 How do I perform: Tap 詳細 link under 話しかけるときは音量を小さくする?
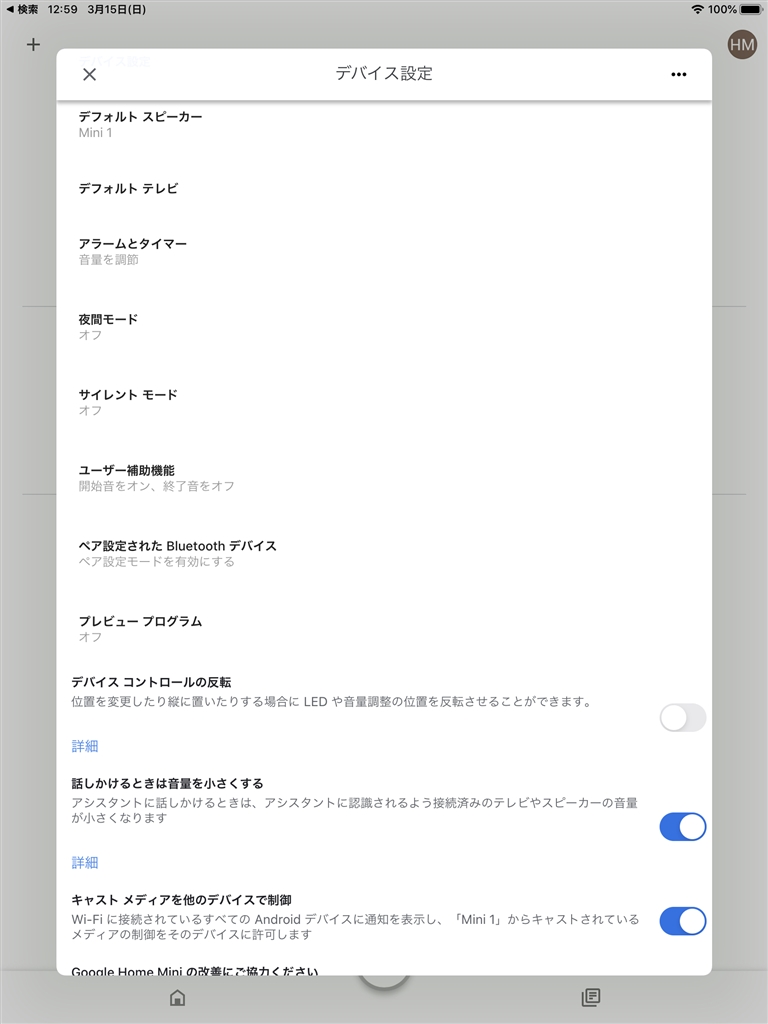click(85, 862)
